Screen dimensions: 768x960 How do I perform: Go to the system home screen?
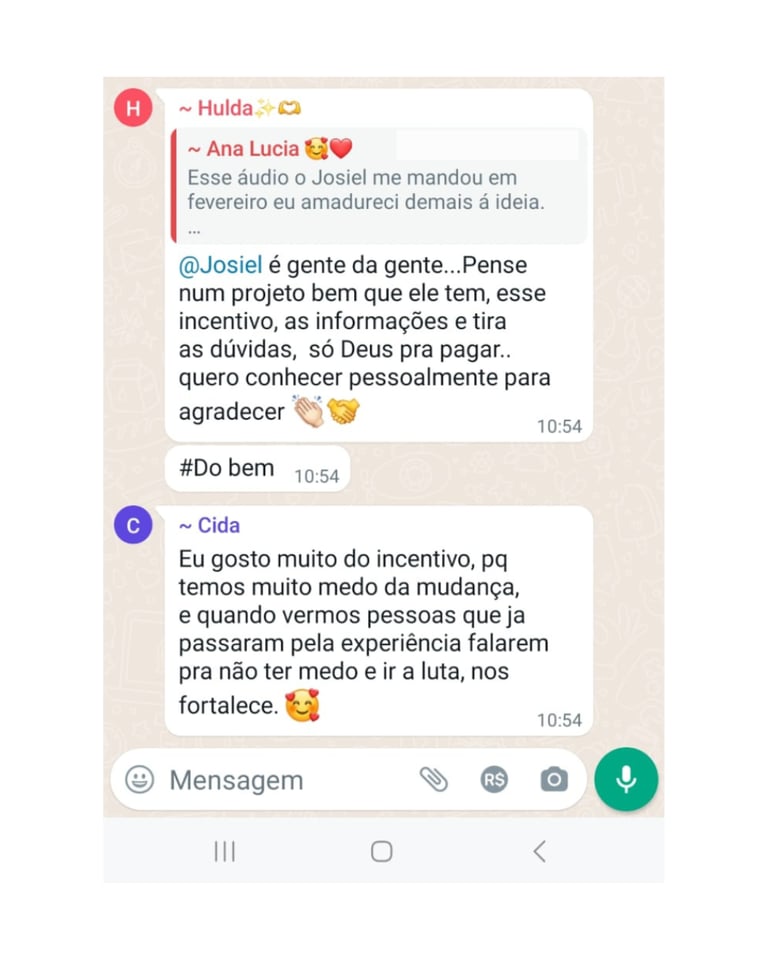tap(381, 851)
